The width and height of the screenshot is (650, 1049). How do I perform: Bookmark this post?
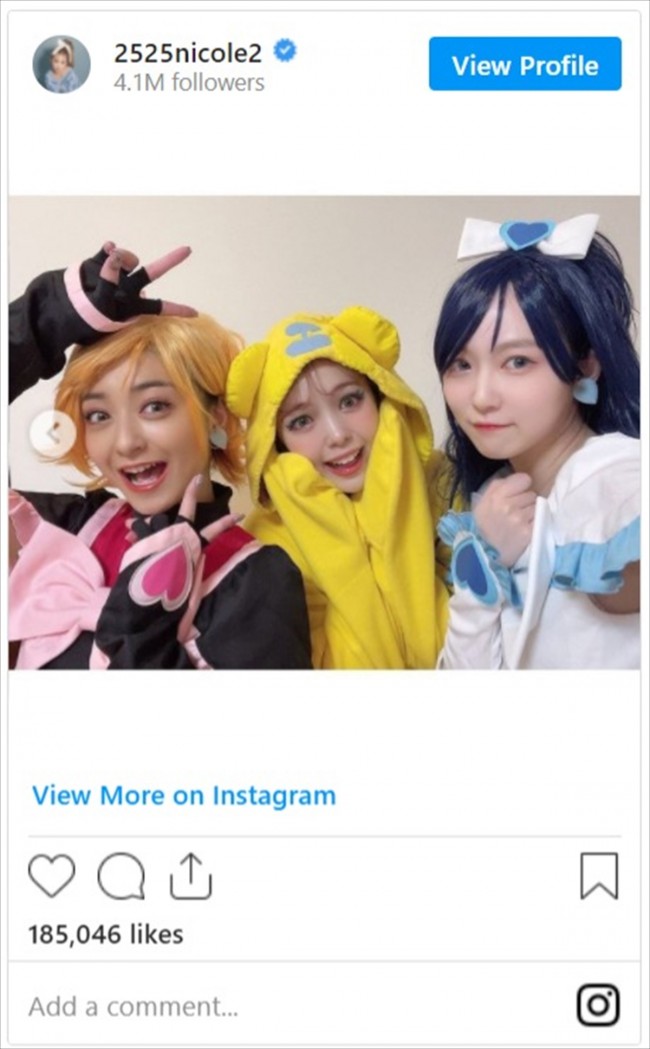coord(599,876)
